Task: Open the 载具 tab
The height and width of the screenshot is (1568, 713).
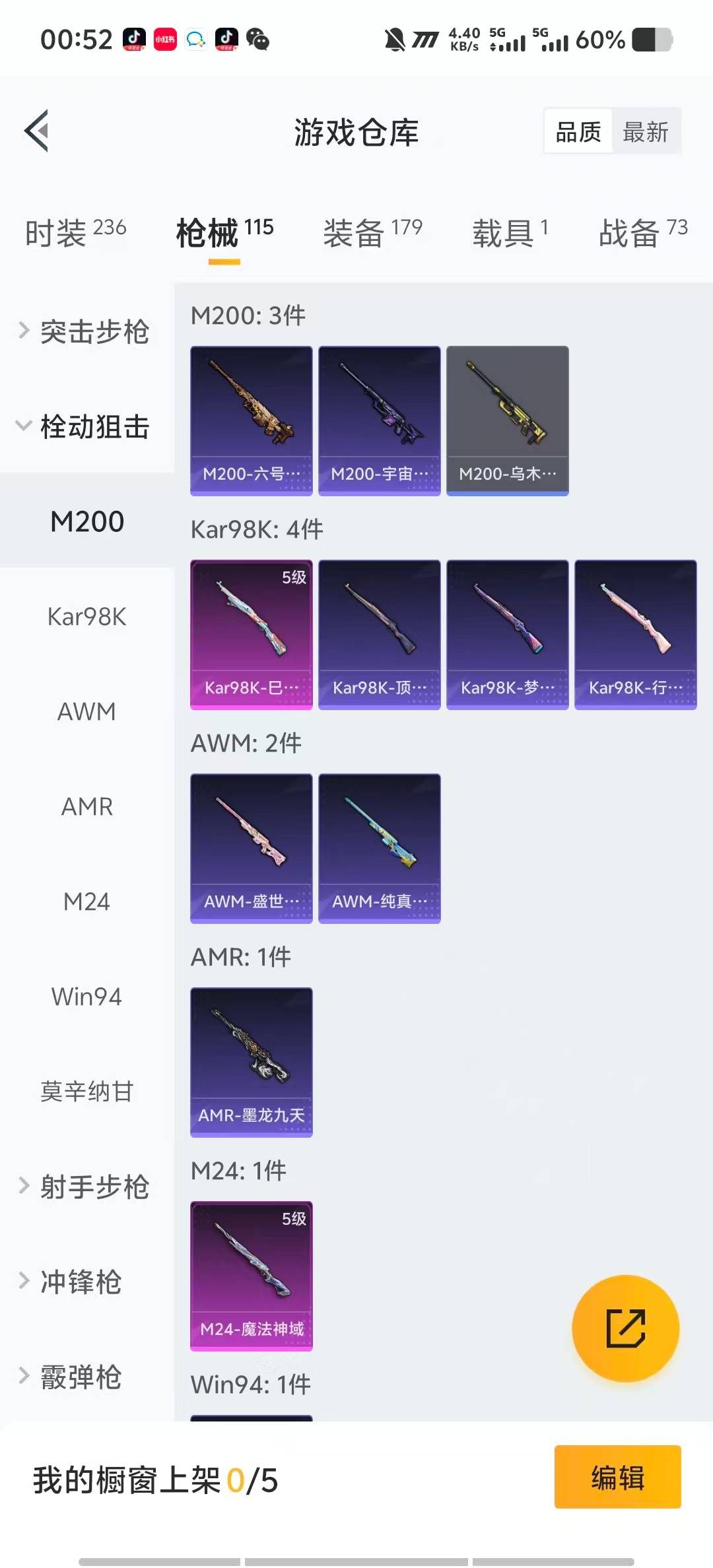Action: 510,233
